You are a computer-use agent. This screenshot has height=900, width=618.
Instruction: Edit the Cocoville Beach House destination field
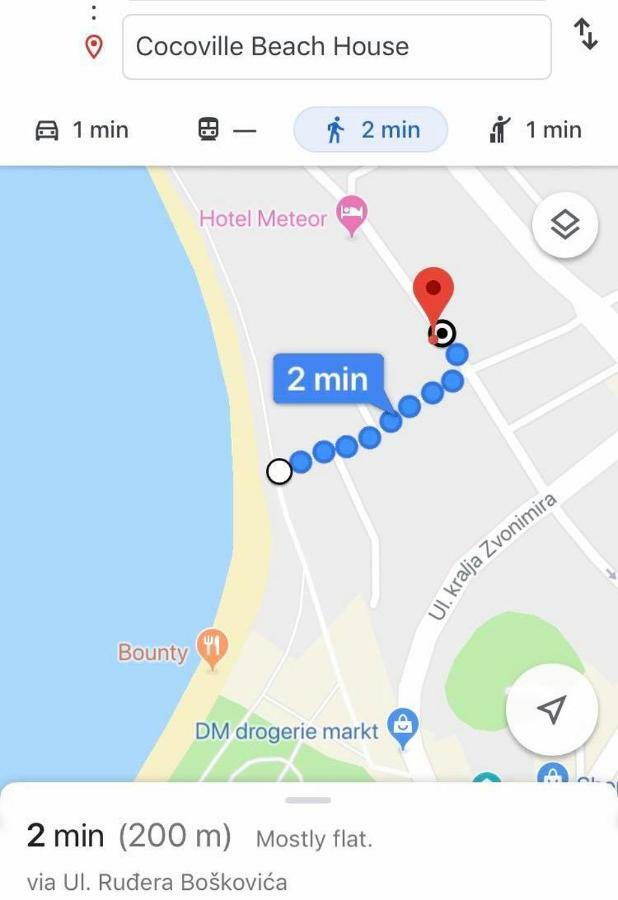[x=336, y=47]
